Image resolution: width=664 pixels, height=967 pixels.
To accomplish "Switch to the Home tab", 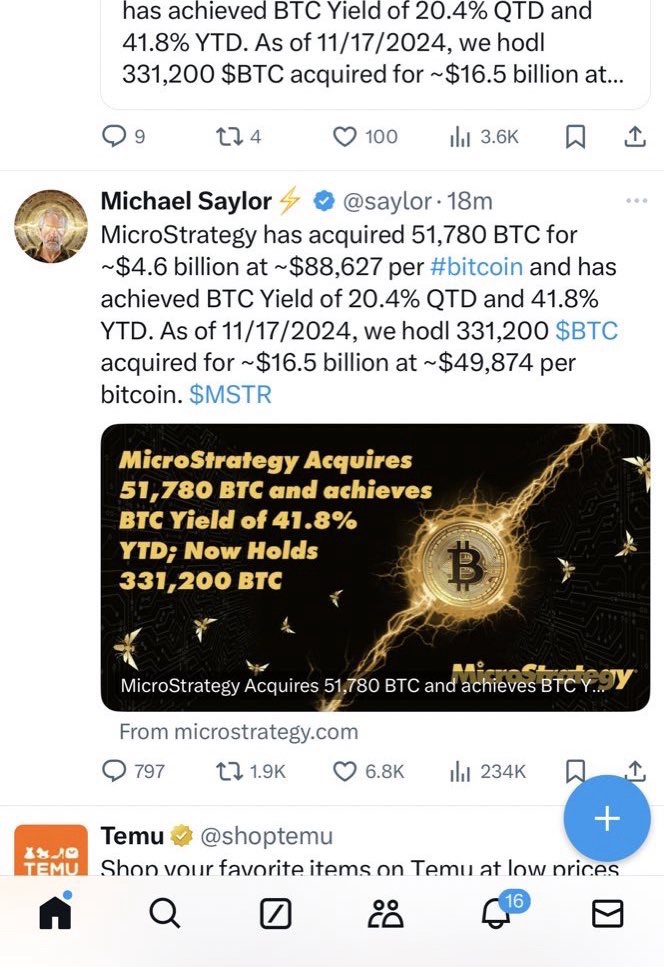I will [54, 912].
